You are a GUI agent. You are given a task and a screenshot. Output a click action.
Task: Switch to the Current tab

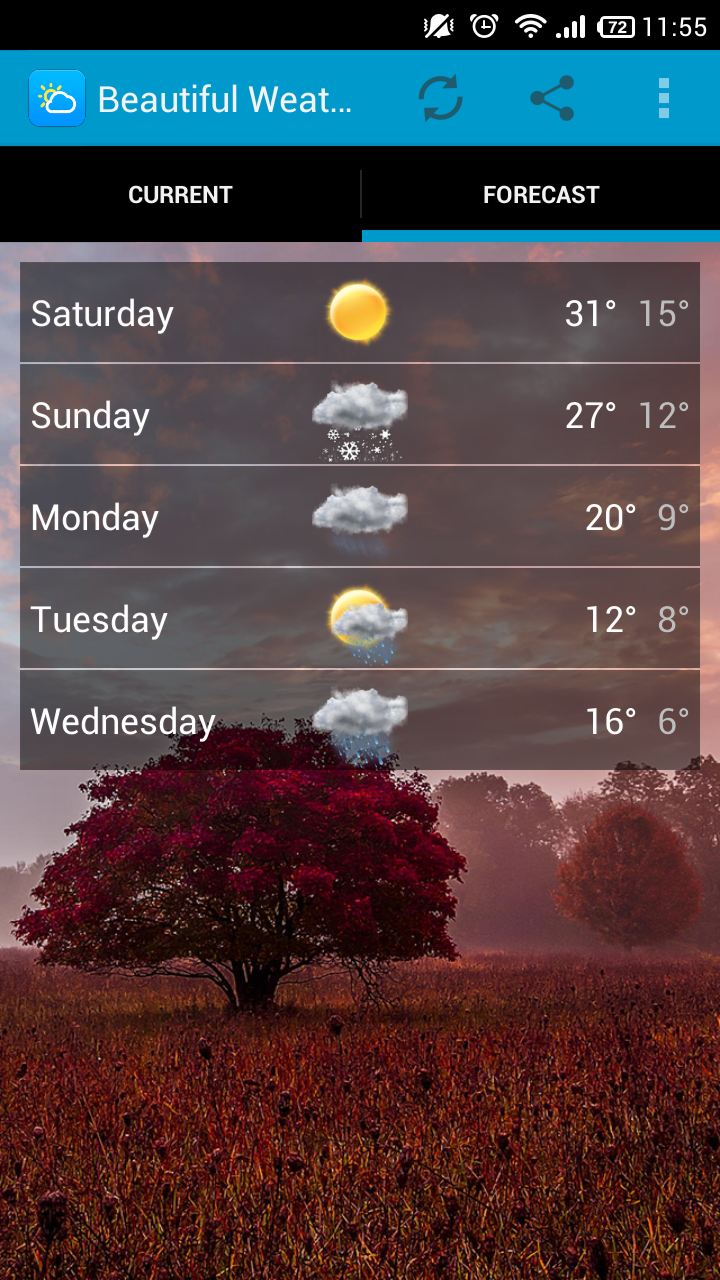180,195
